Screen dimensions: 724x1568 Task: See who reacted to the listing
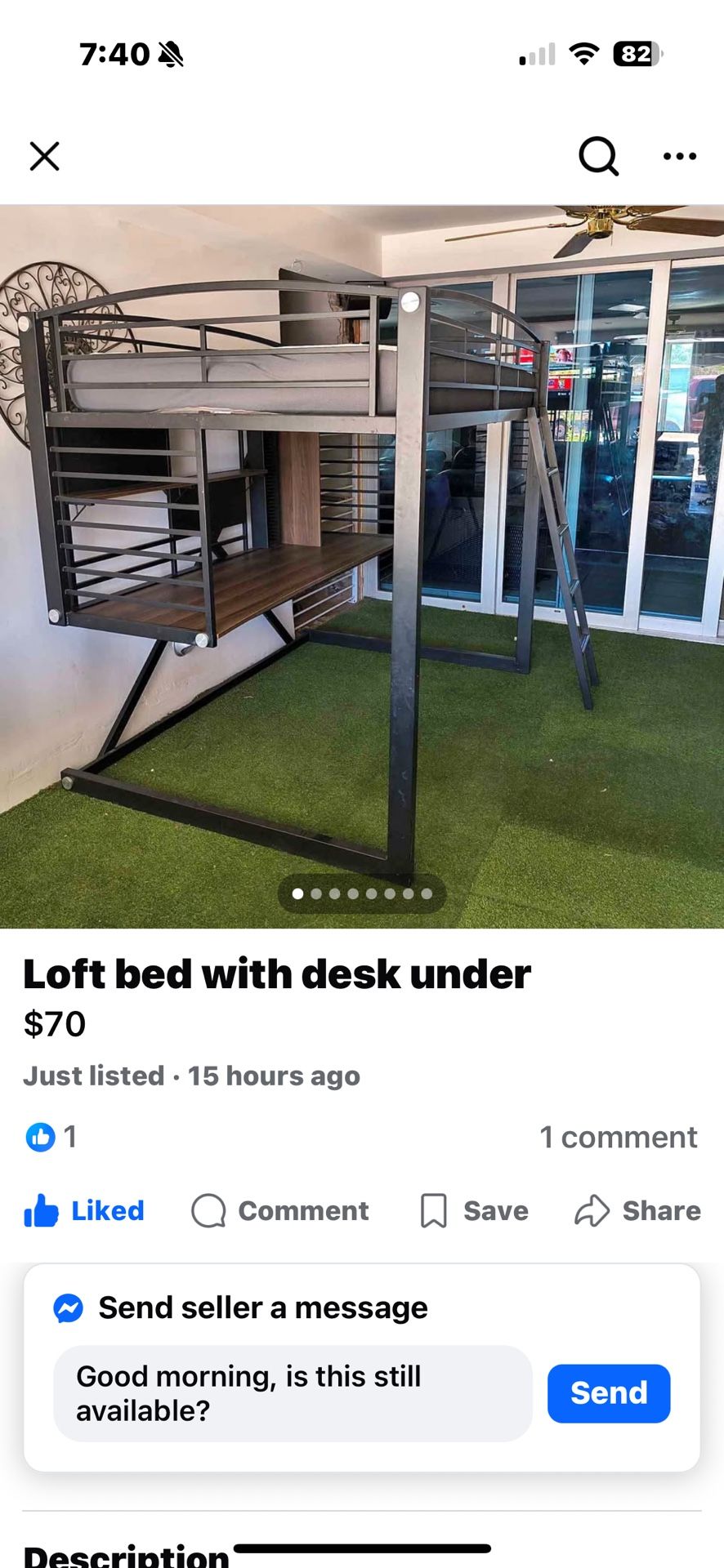[x=51, y=1137]
